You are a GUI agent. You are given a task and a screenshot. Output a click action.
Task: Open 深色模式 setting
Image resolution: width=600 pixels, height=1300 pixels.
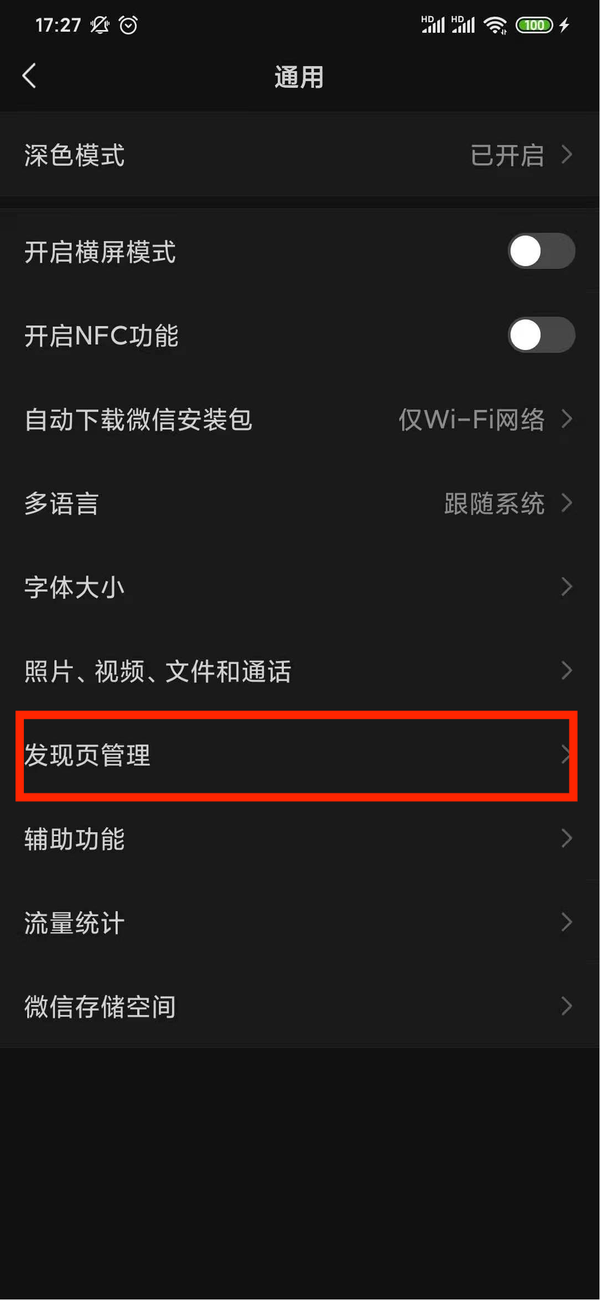click(x=300, y=156)
